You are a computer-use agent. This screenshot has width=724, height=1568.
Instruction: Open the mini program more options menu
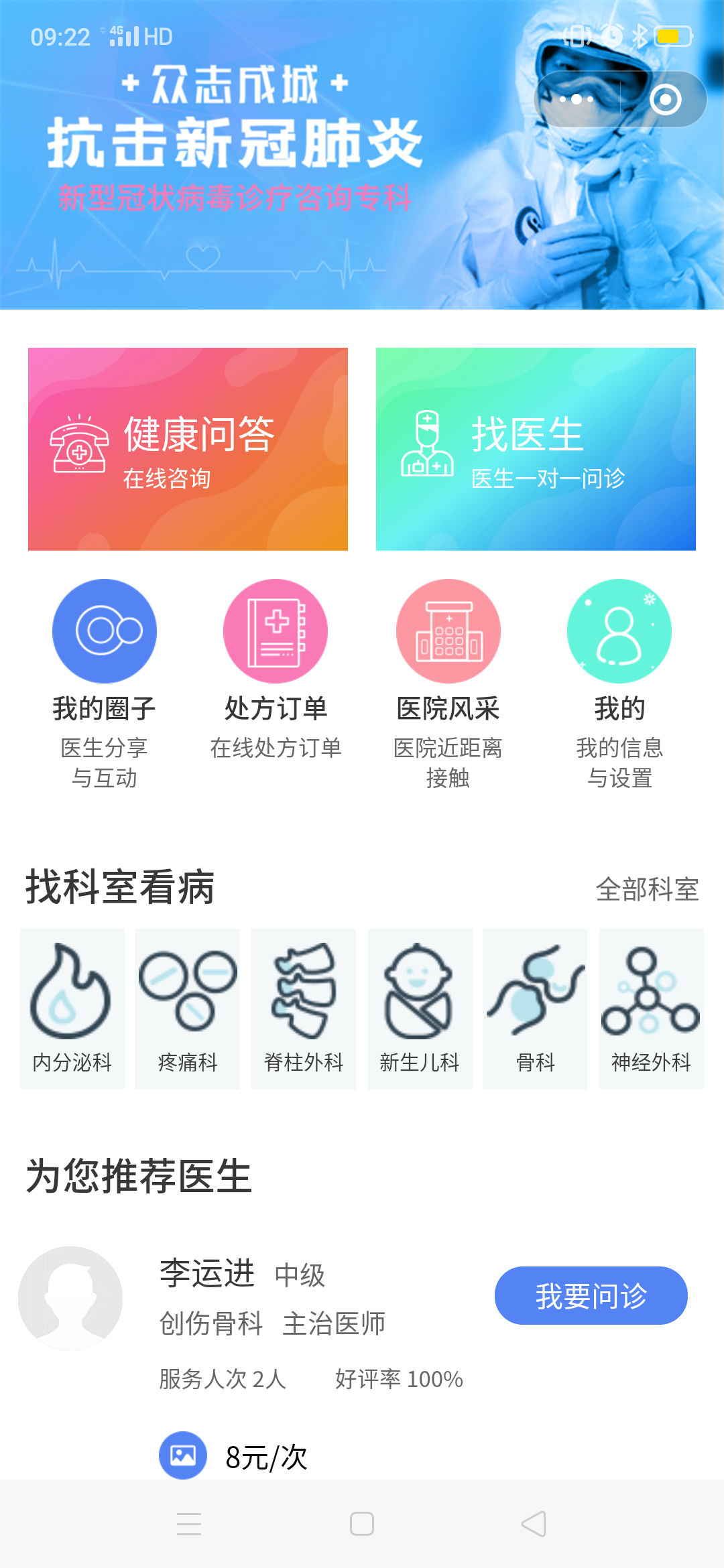[x=577, y=100]
